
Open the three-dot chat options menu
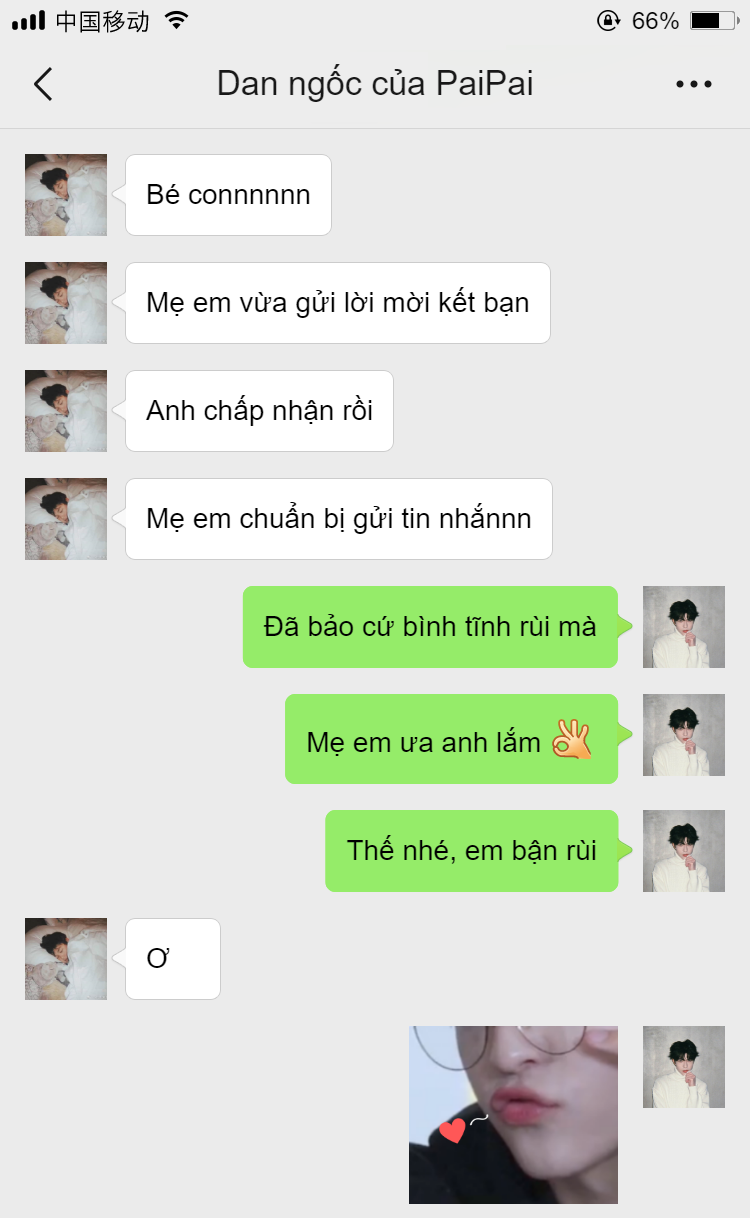pyautogui.click(x=693, y=85)
